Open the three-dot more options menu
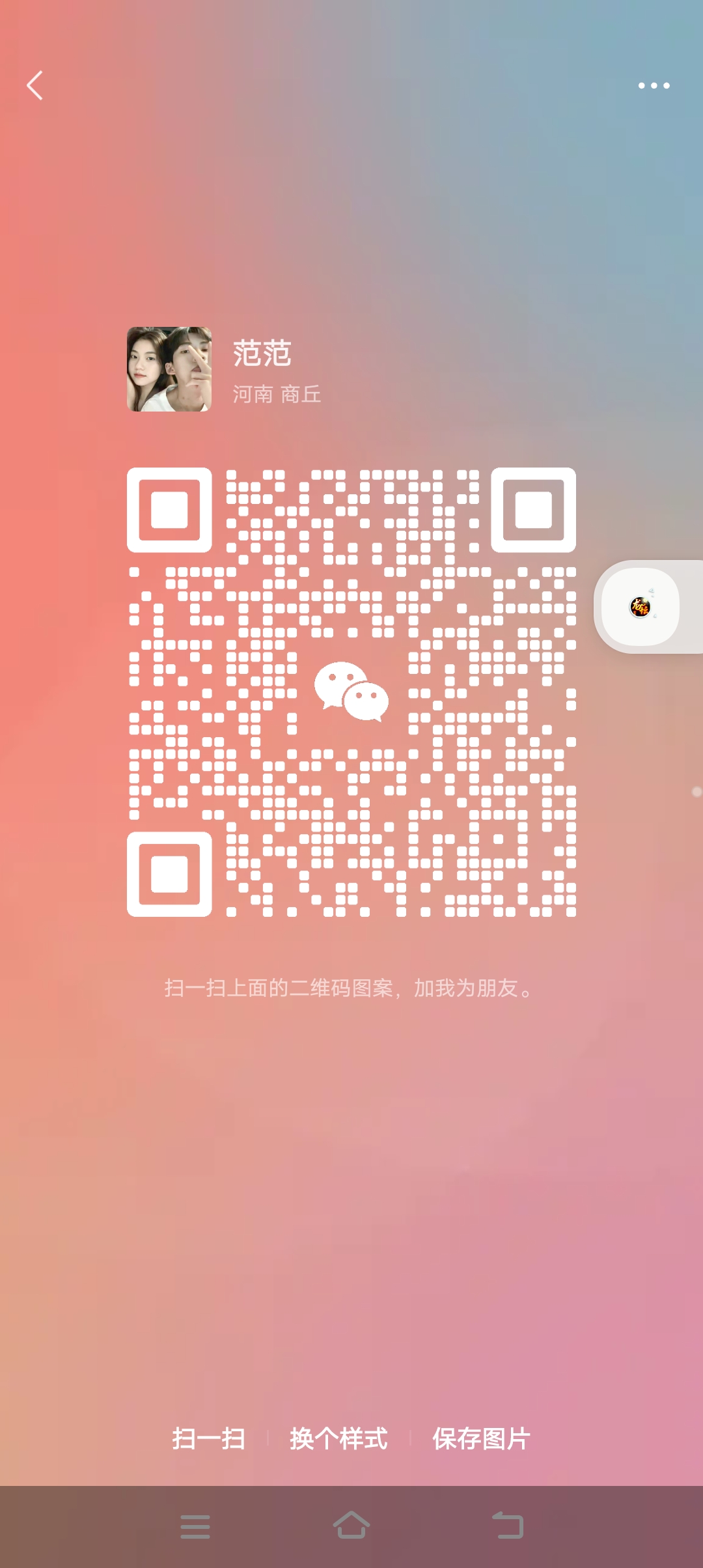Screen dimensions: 703x1568 pyautogui.click(x=654, y=85)
